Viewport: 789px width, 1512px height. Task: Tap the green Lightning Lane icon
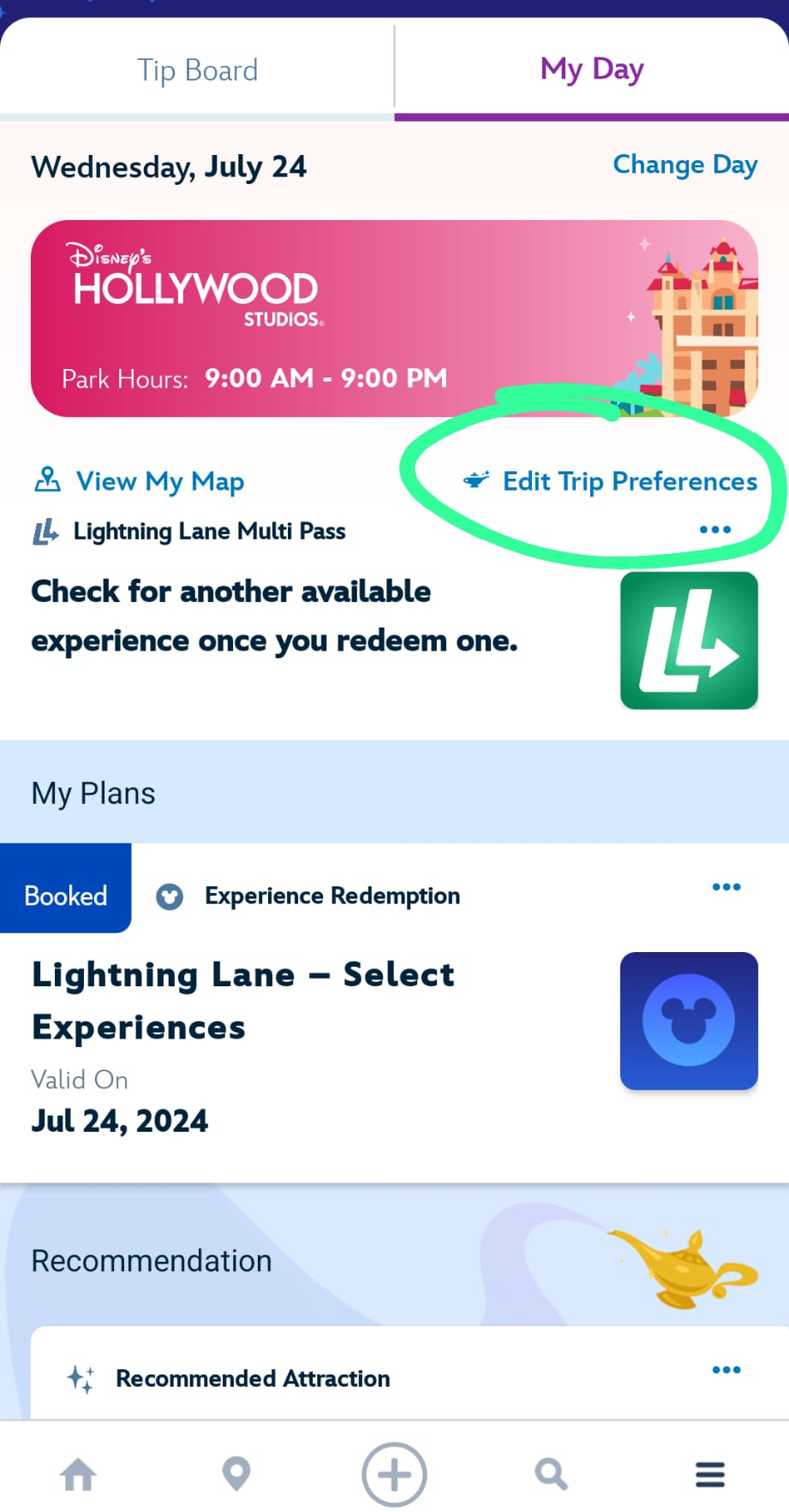[x=689, y=640]
